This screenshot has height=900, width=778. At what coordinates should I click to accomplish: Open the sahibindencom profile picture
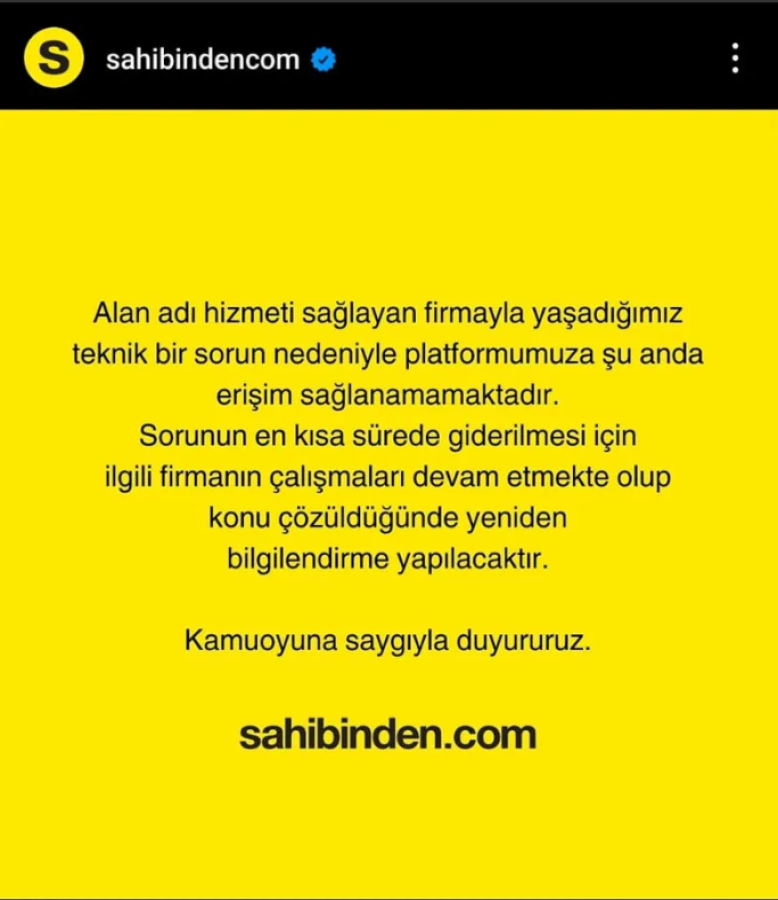point(53,58)
